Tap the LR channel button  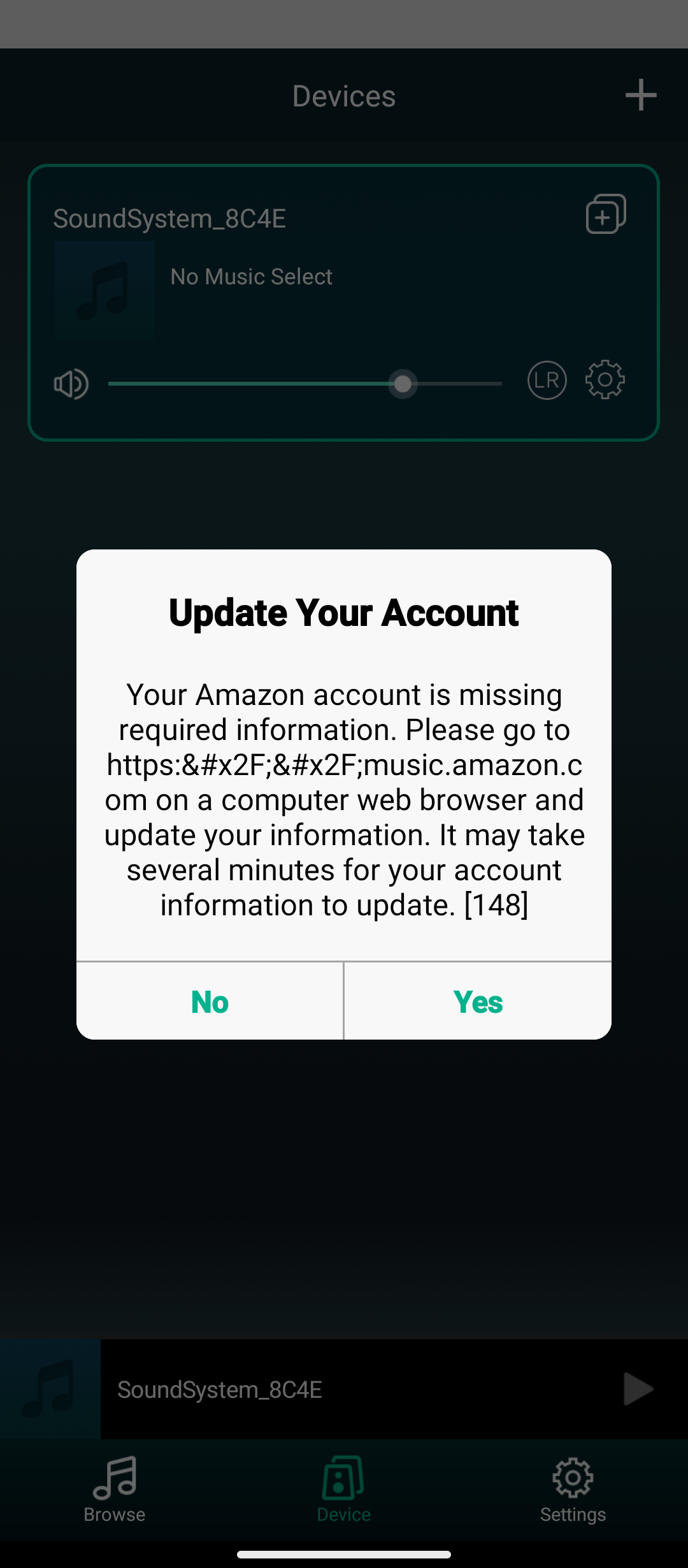point(547,381)
